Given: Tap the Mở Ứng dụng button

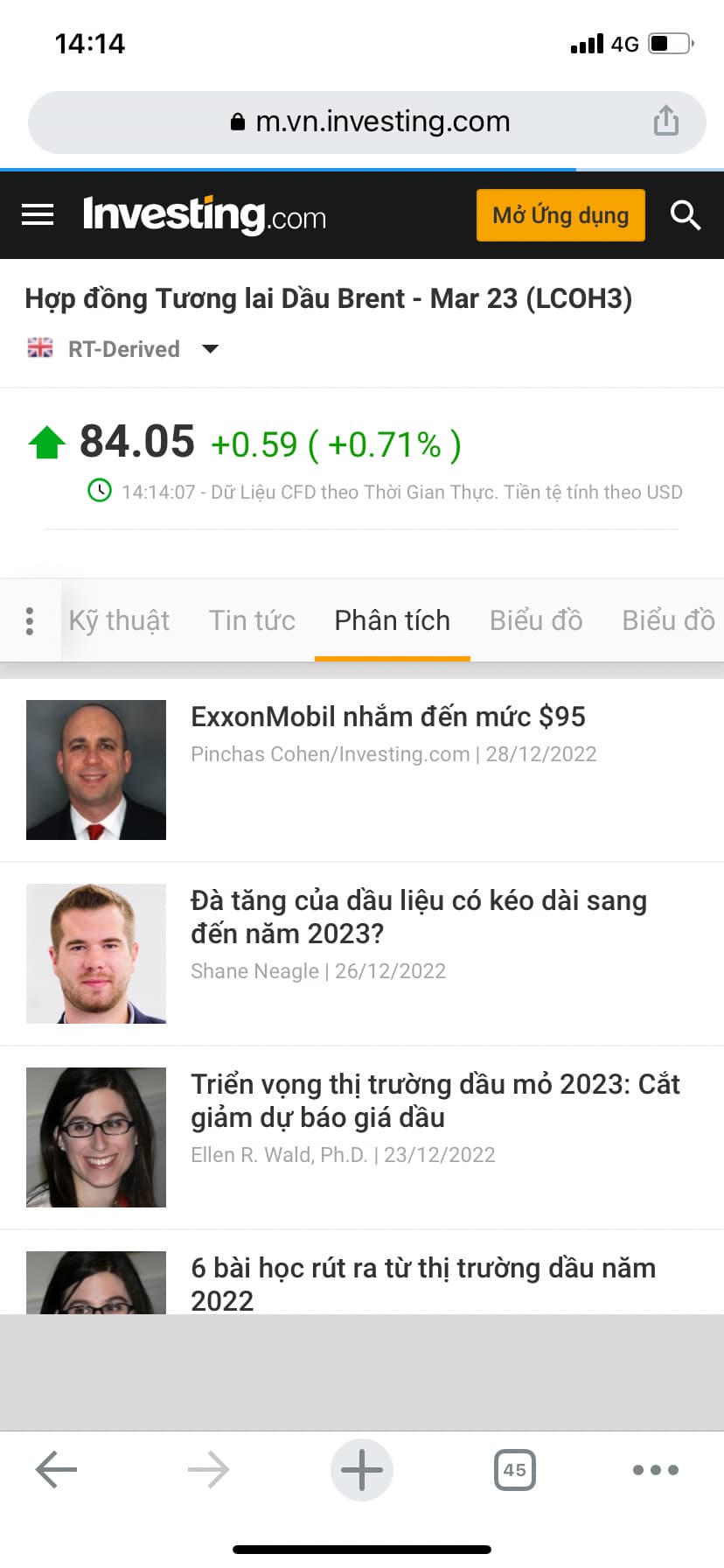Looking at the screenshot, I should pos(560,215).
